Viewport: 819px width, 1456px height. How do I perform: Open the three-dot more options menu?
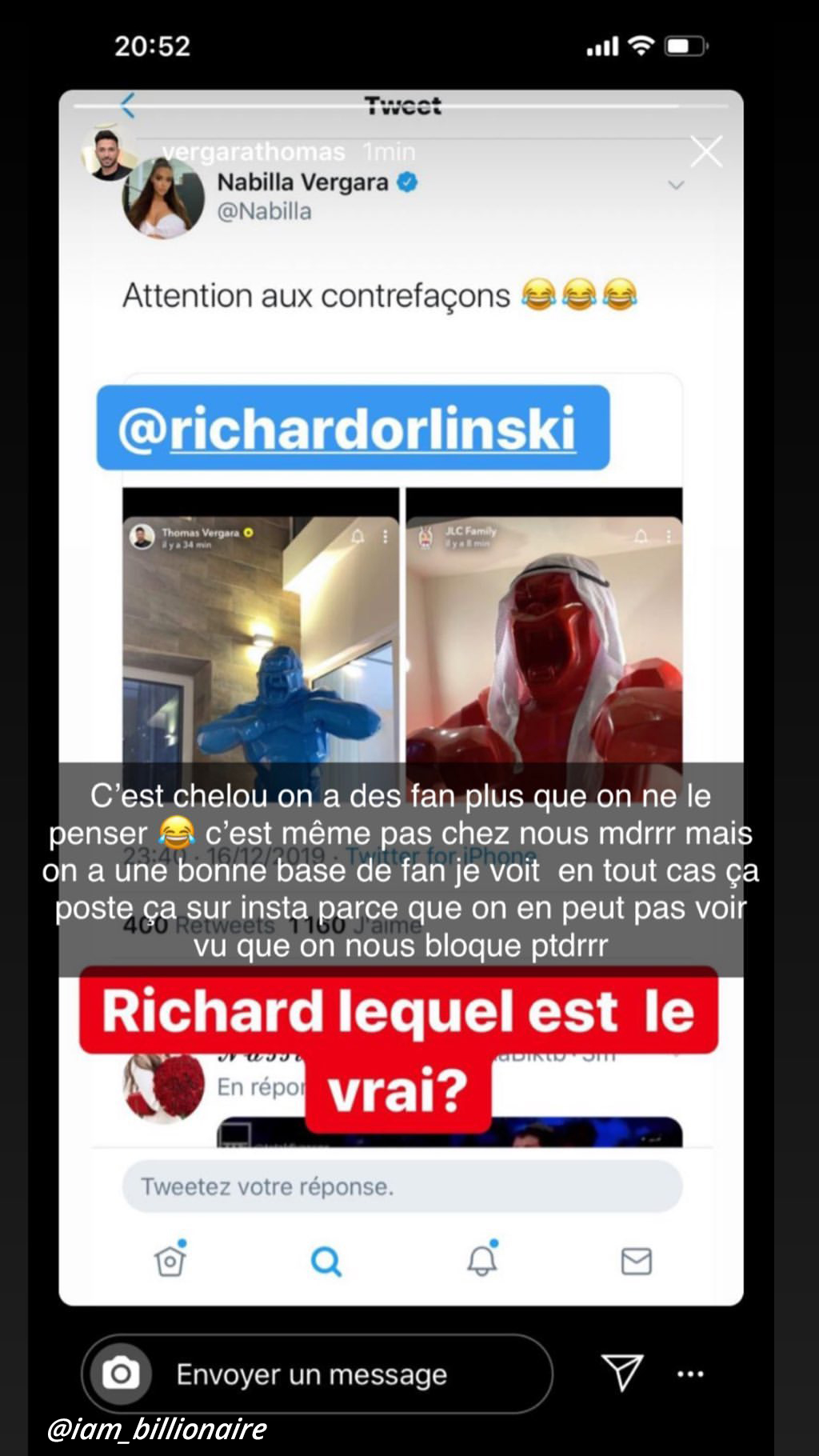[690, 1374]
